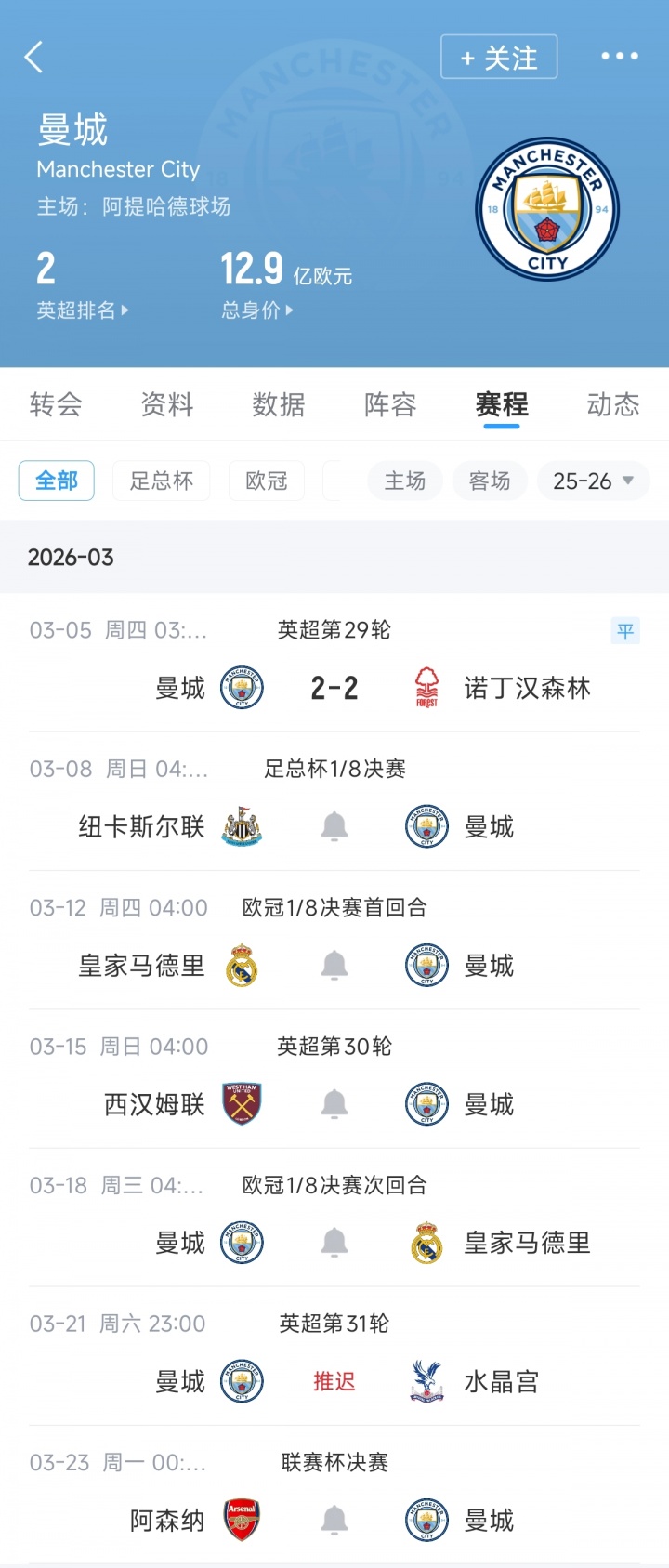Expand the 25-26 season dropdown
The image size is (669, 1568).
click(x=594, y=481)
